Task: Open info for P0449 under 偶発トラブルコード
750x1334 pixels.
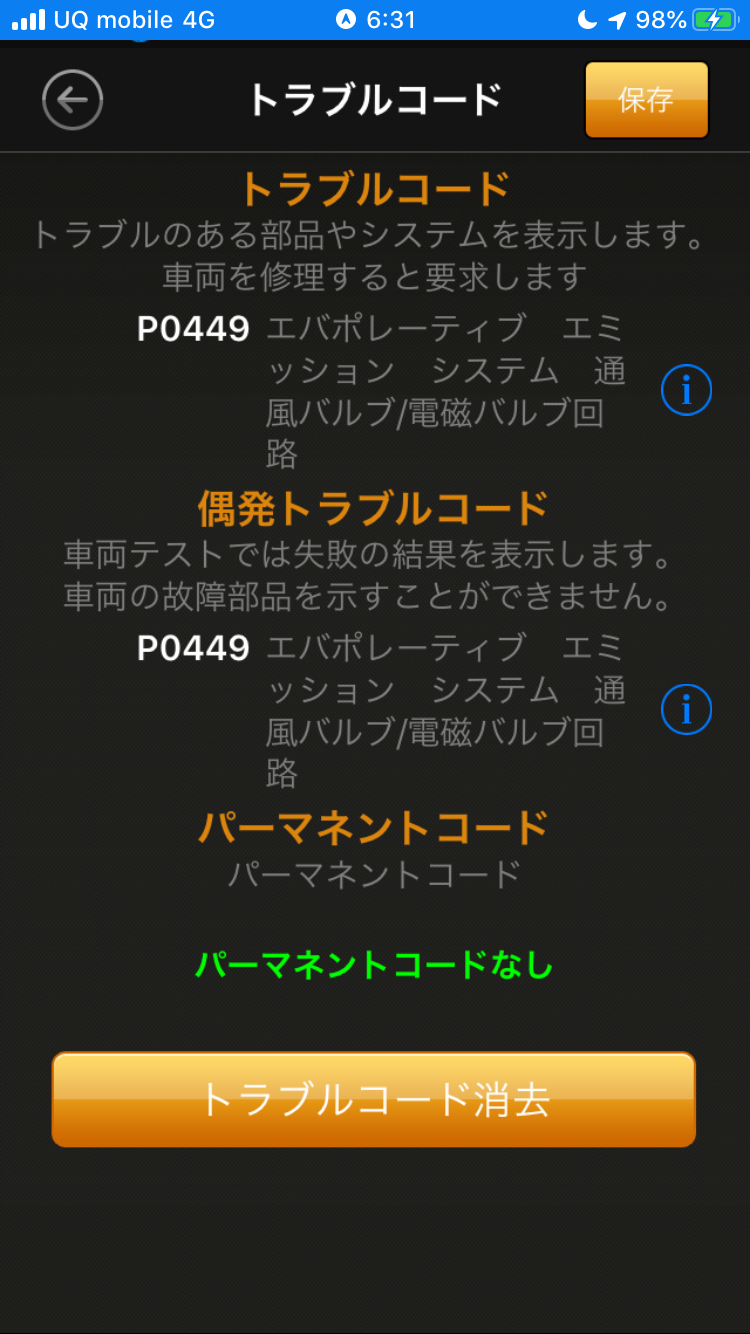Action: tap(686, 710)
